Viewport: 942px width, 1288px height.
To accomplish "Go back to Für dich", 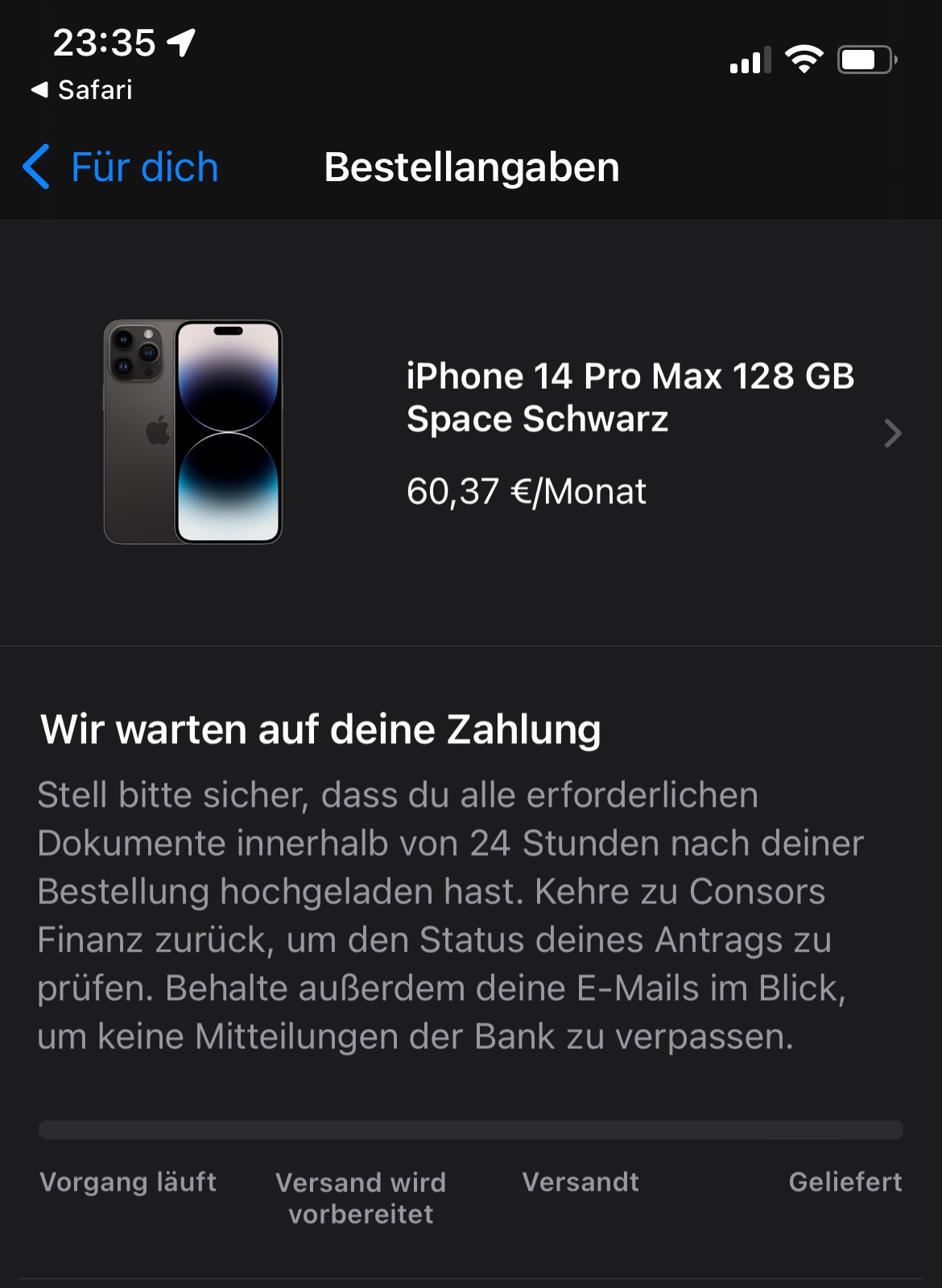I will [x=122, y=167].
